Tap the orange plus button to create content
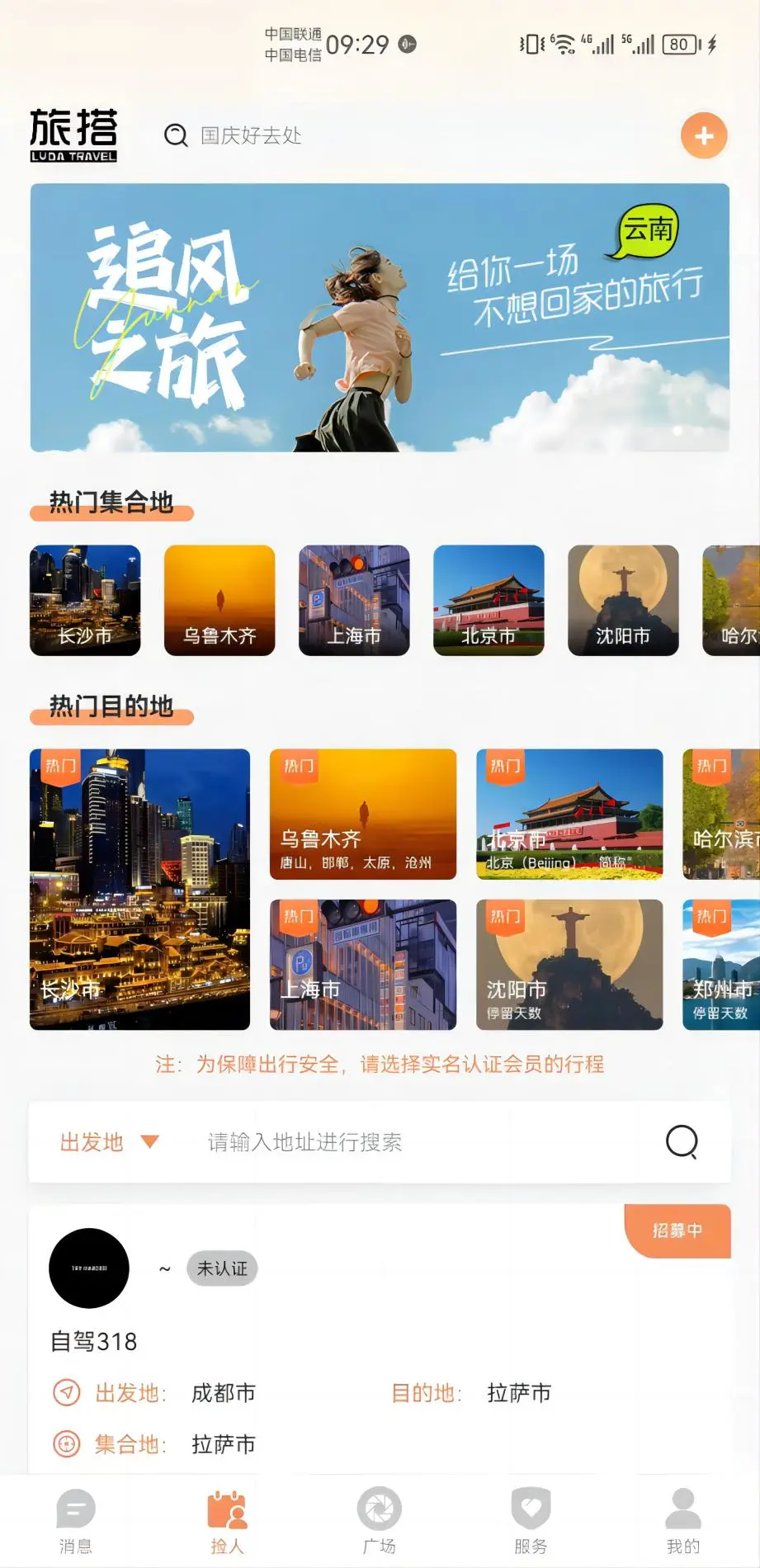The width and height of the screenshot is (760, 1568). click(x=703, y=135)
